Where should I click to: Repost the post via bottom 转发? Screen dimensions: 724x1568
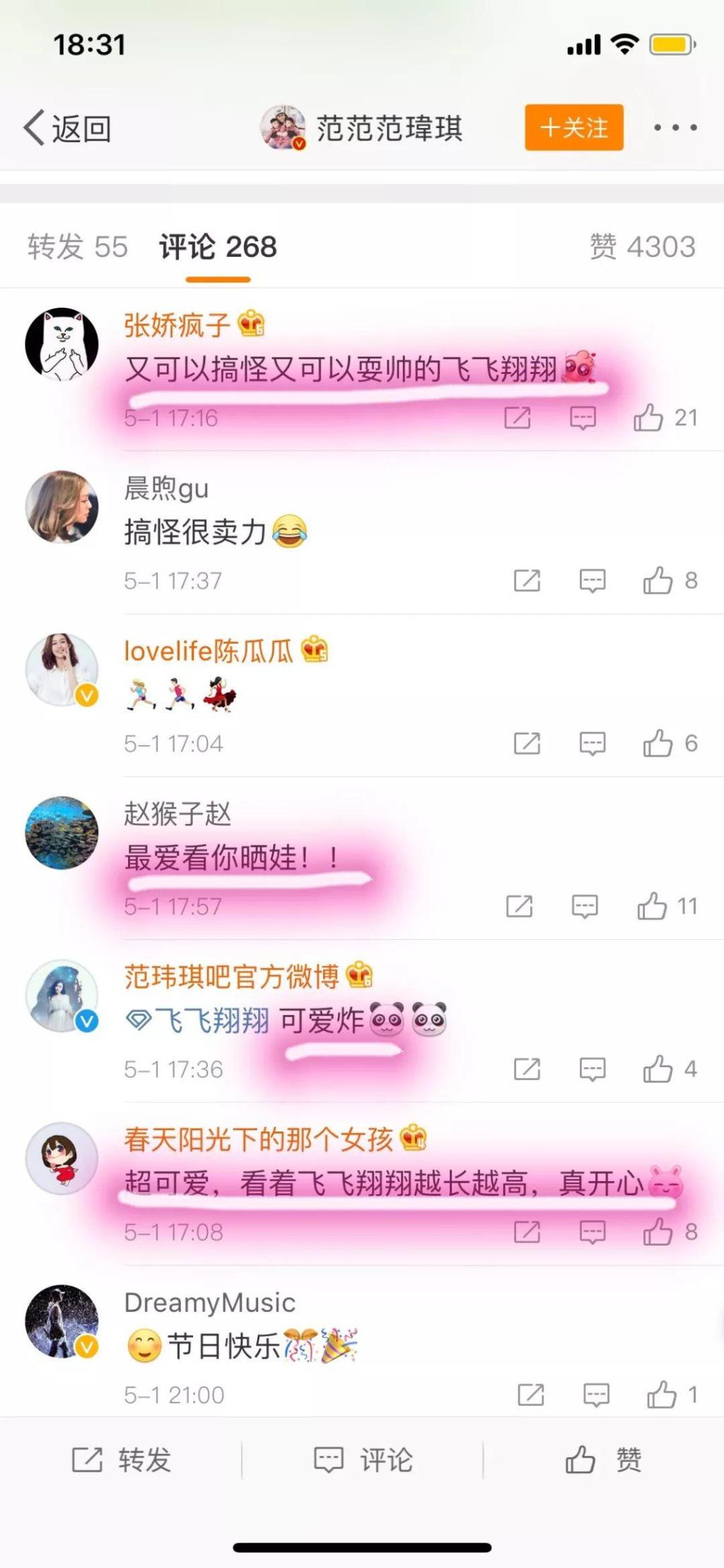[122, 1459]
